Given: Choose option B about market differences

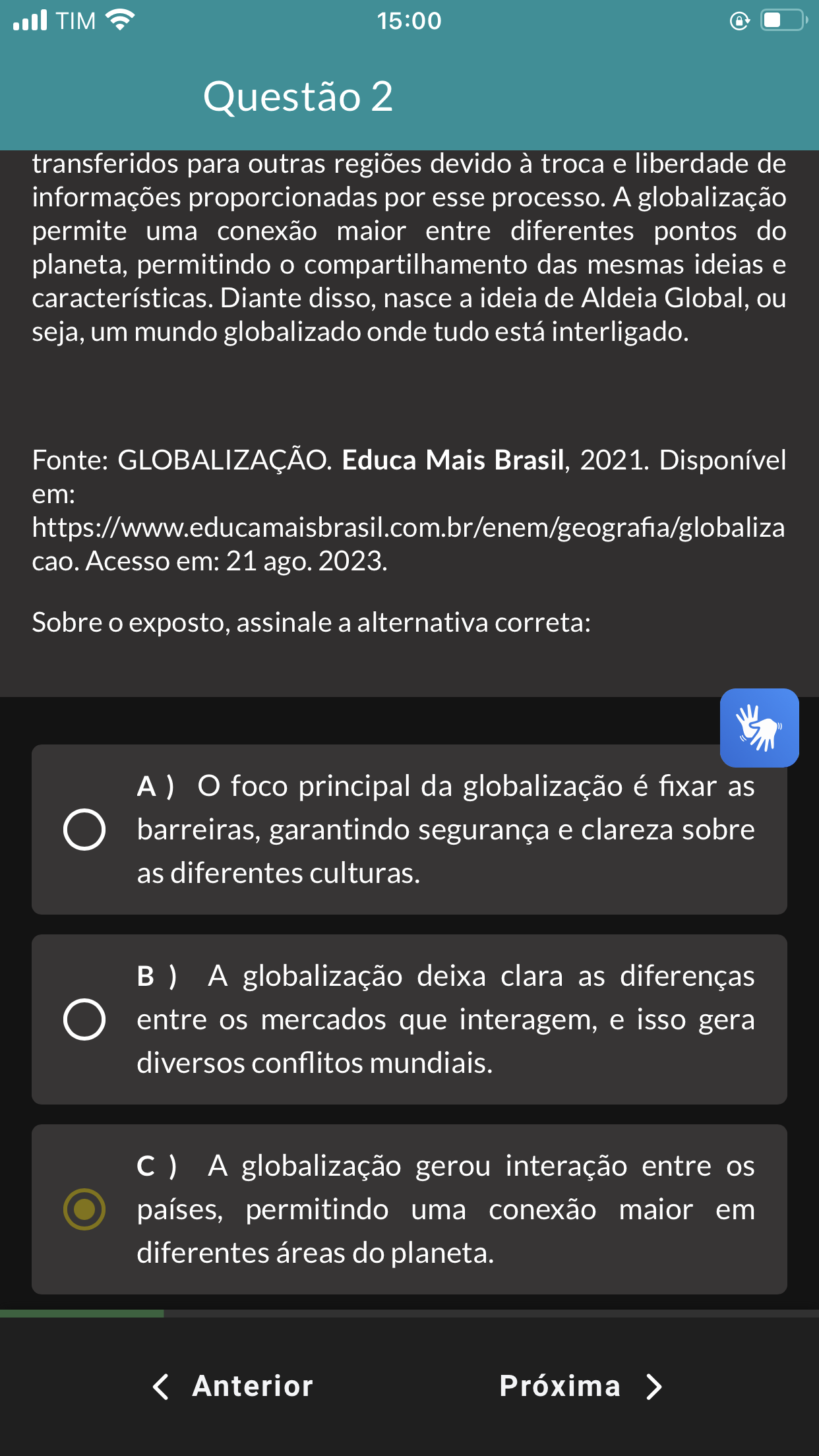Looking at the screenshot, I should (84, 1019).
